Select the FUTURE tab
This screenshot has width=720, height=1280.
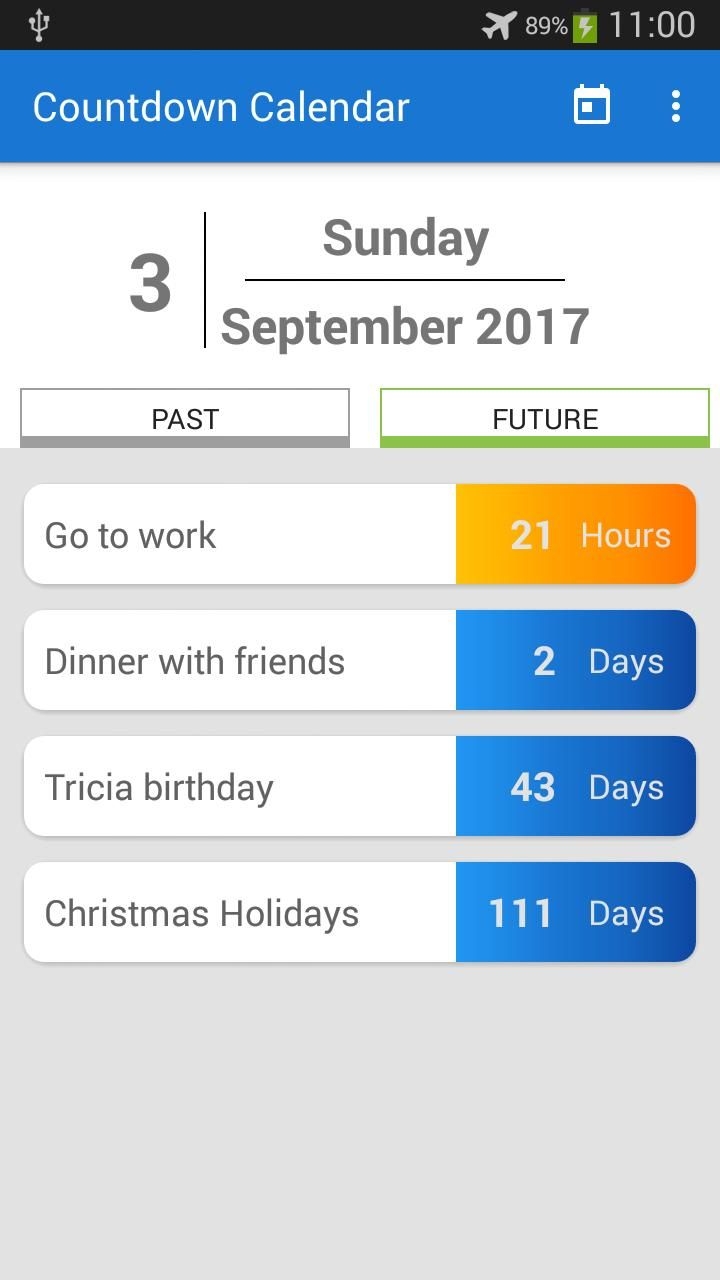point(545,418)
